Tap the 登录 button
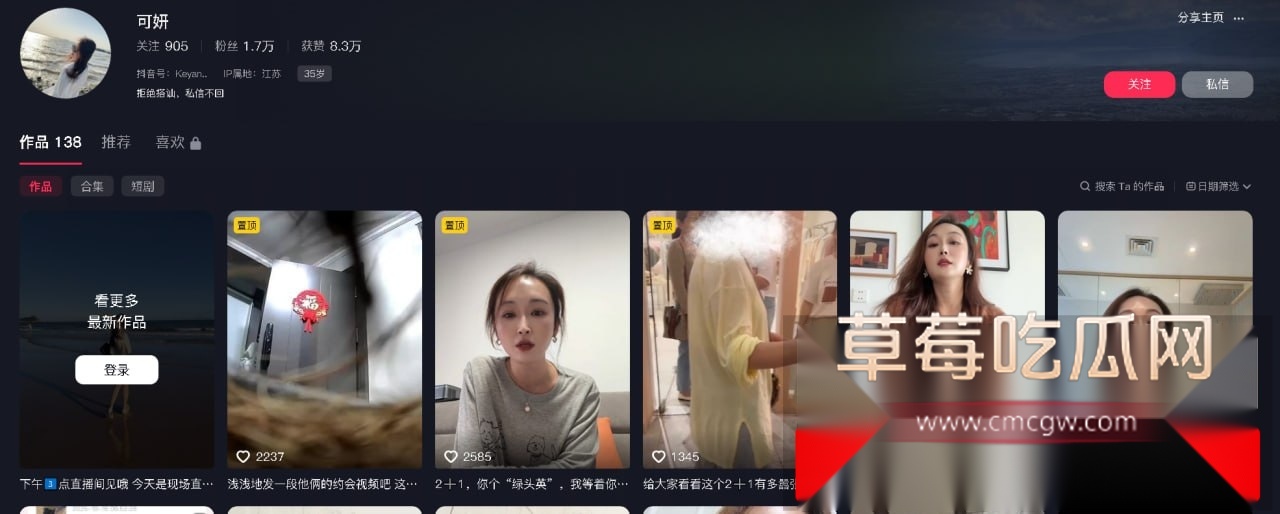 [117, 370]
